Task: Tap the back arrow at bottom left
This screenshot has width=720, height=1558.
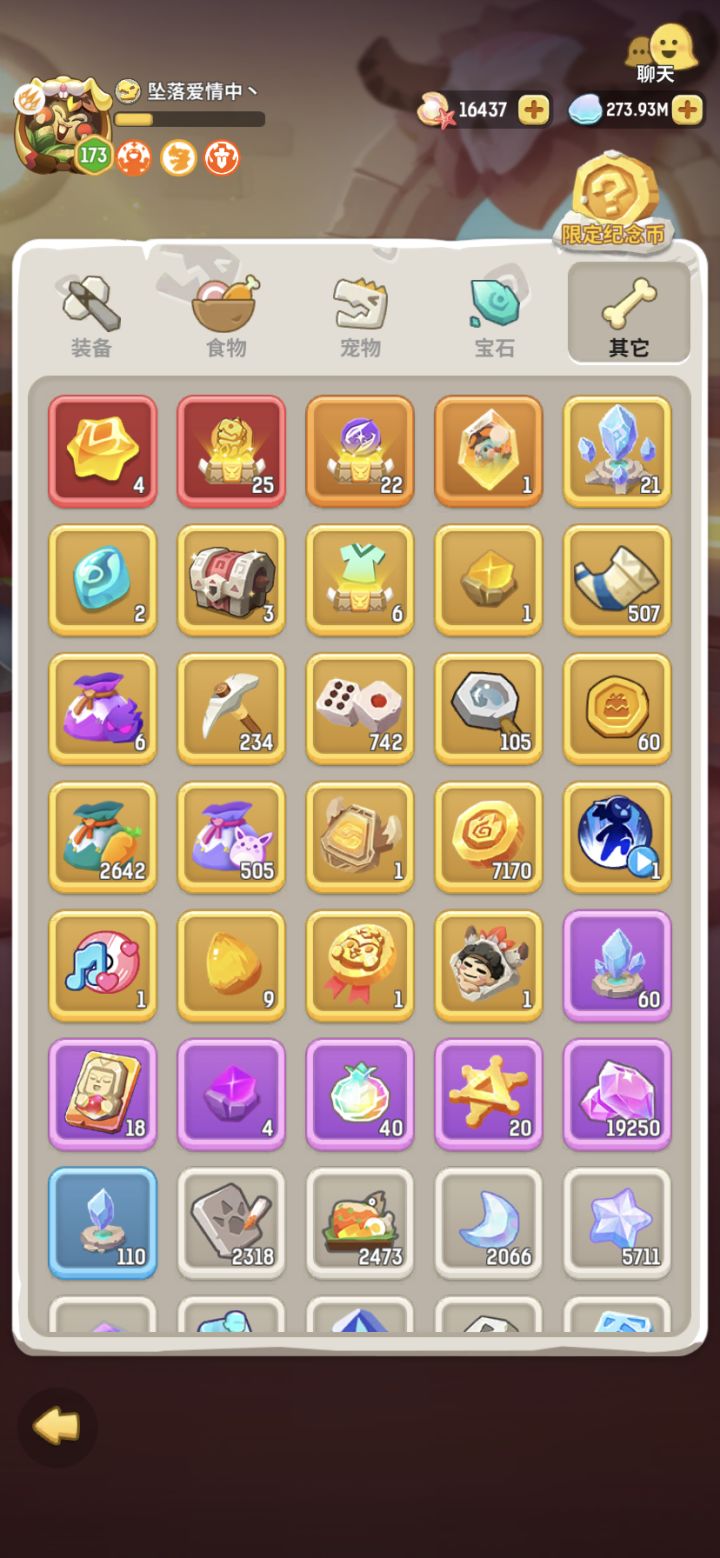Action: (57, 1428)
